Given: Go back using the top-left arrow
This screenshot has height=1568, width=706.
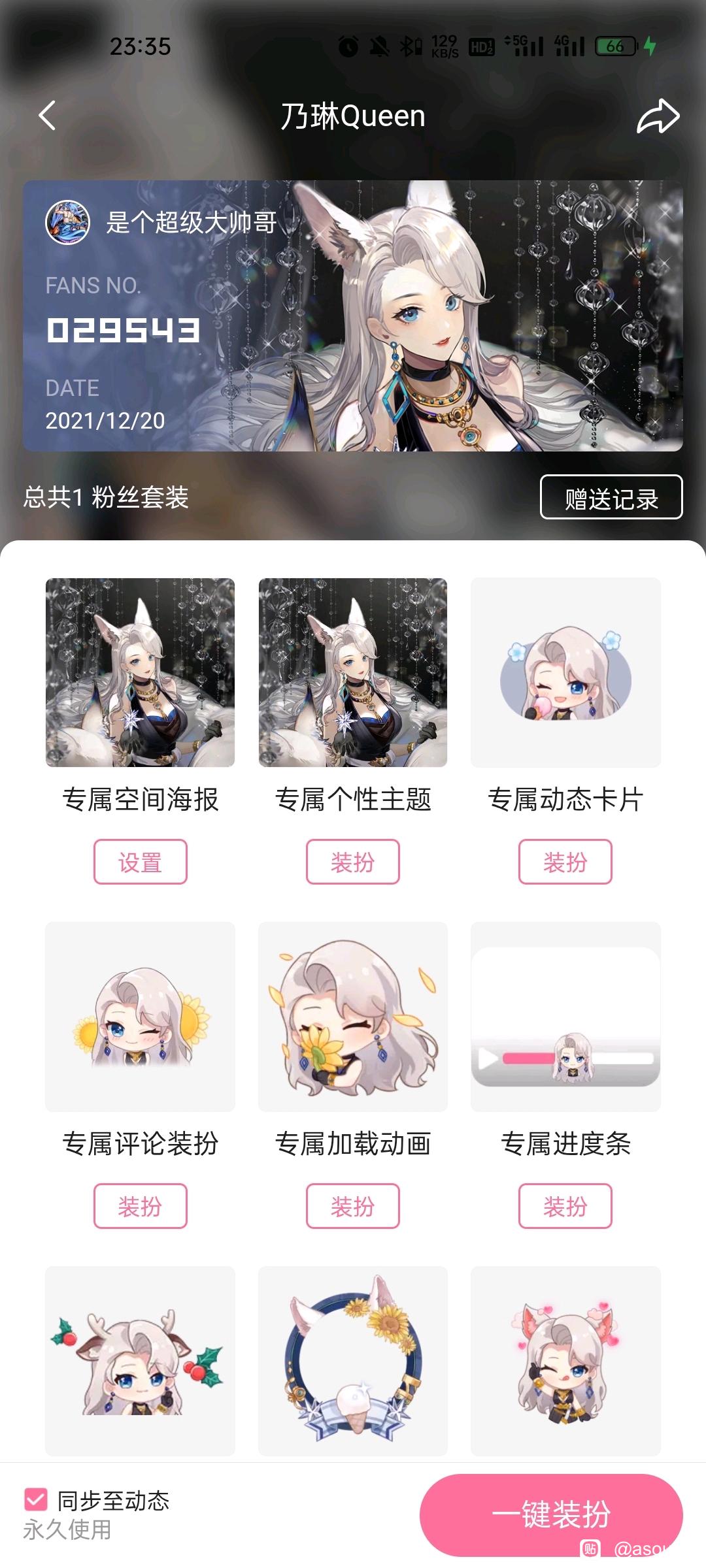Looking at the screenshot, I should tap(47, 116).
